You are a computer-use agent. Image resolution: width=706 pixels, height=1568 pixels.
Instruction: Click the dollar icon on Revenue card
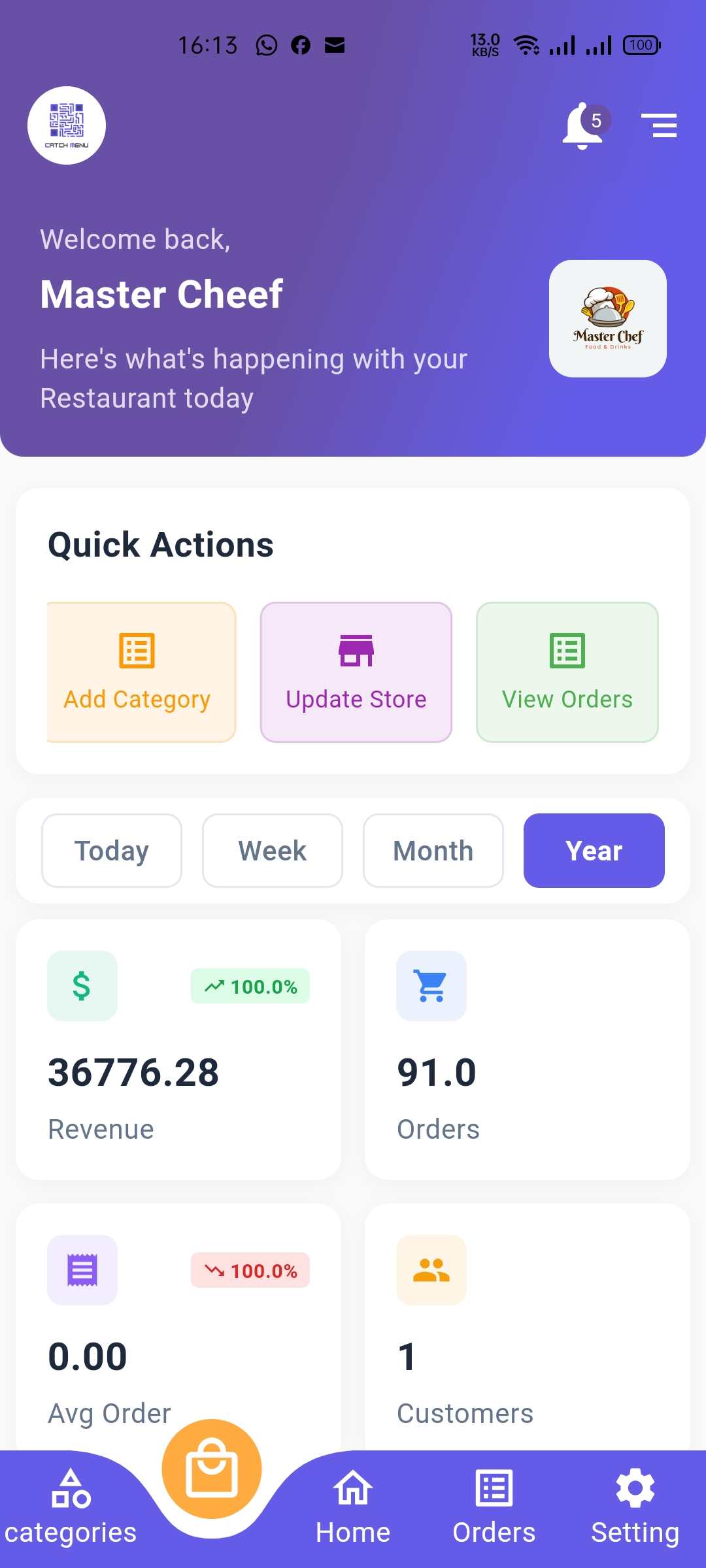(82, 986)
